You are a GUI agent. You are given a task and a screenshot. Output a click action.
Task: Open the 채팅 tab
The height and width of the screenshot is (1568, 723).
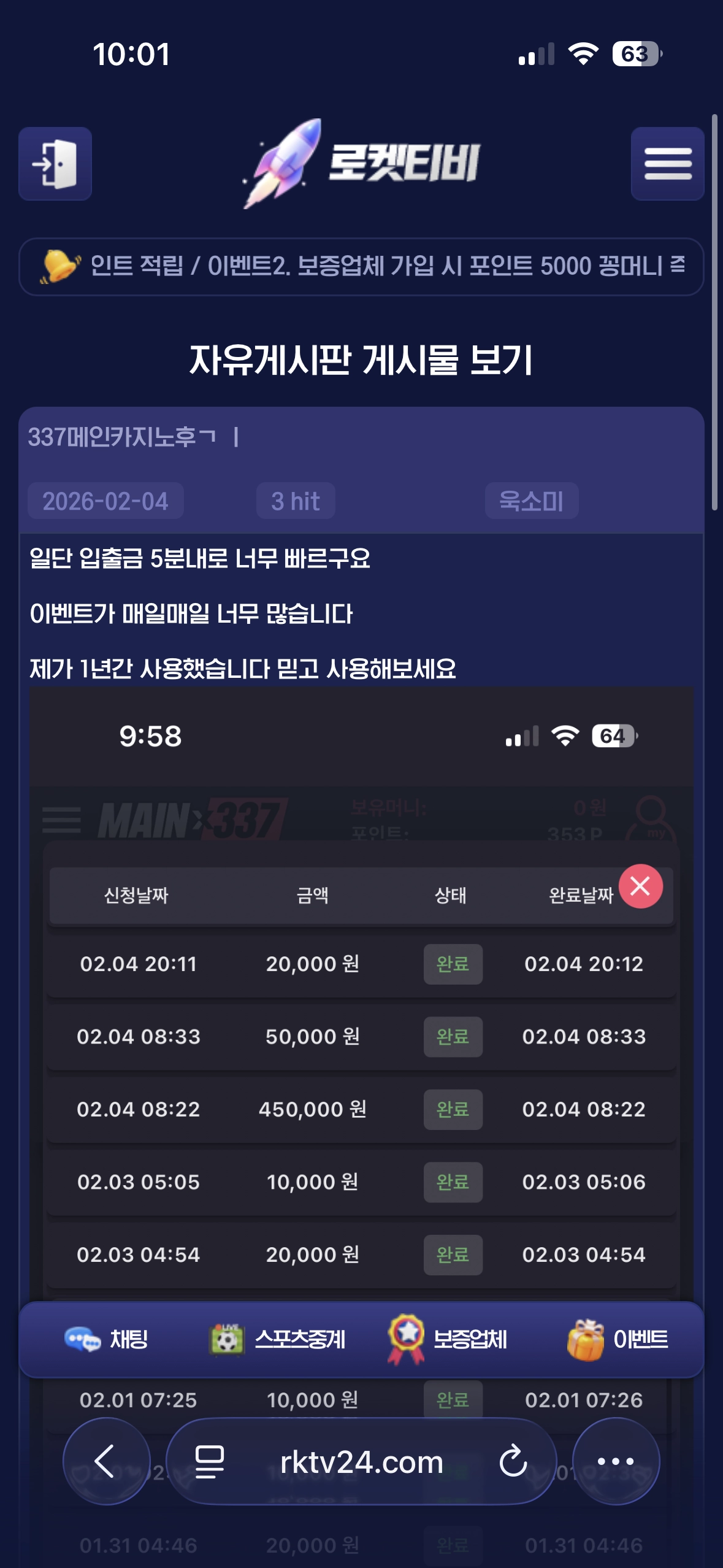tap(107, 1339)
